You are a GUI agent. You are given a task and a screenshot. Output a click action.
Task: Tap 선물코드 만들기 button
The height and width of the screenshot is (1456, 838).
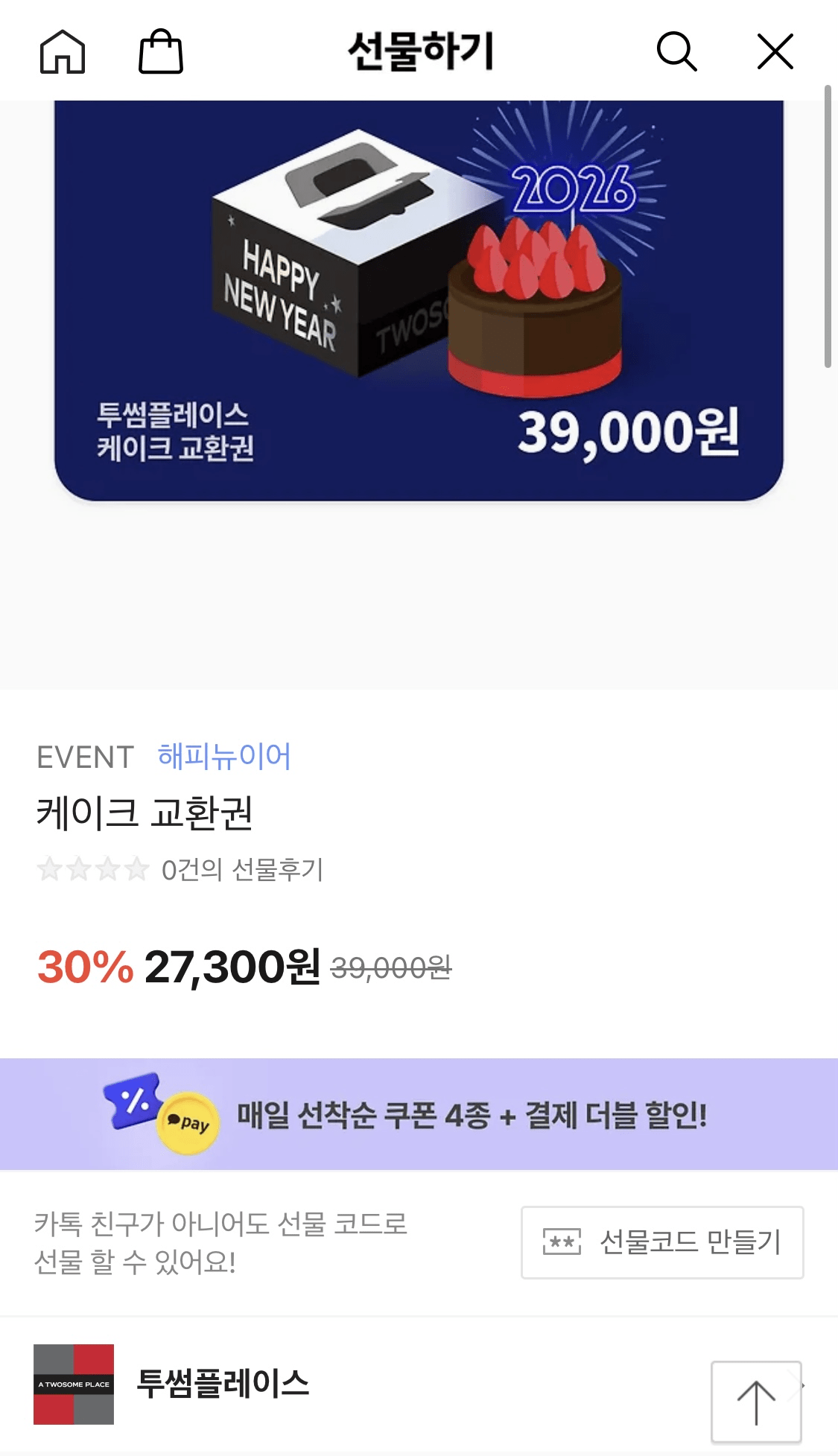pyautogui.click(x=662, y=1242)
